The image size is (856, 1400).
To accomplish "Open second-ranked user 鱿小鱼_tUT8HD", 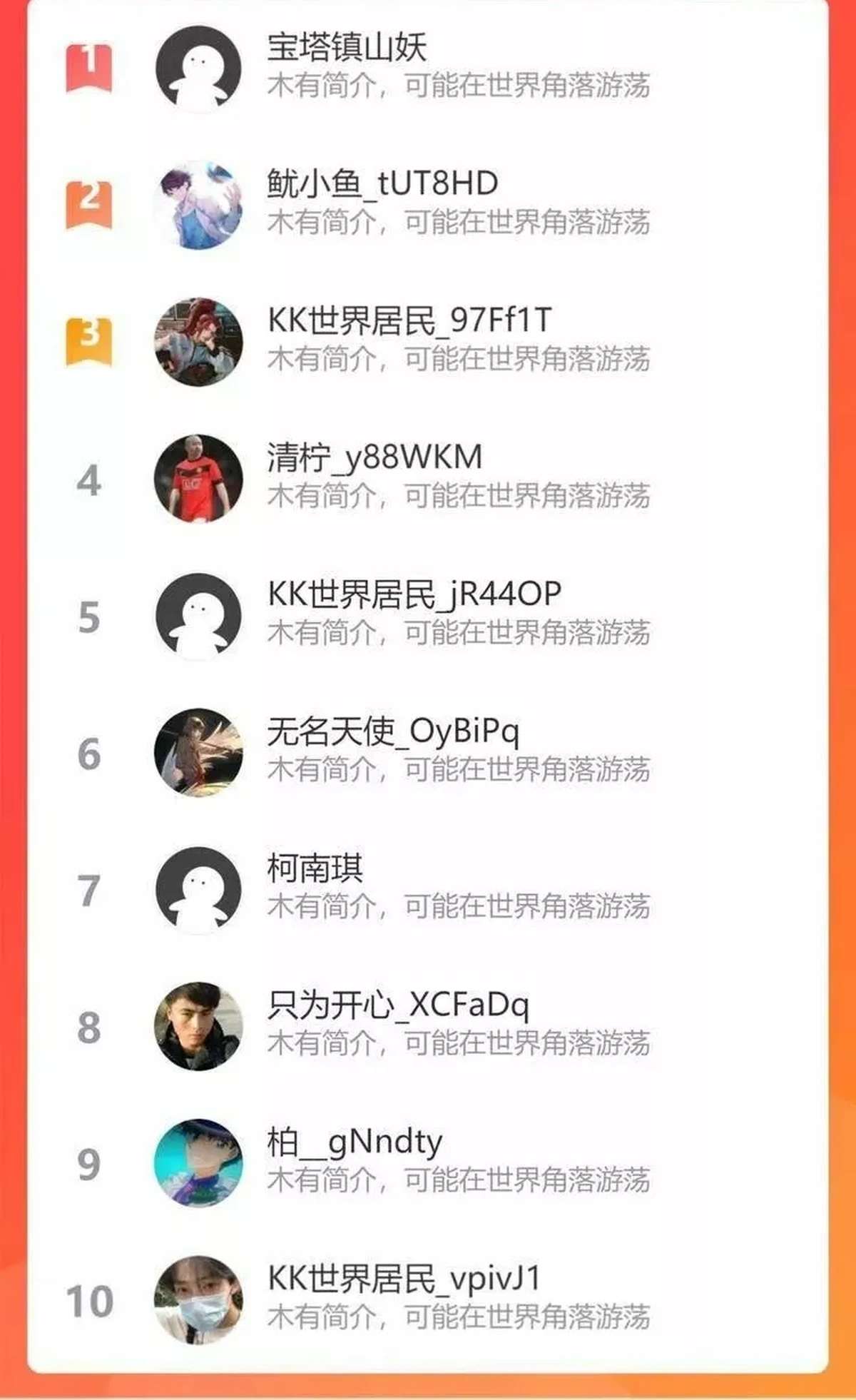I will (428, 205).
